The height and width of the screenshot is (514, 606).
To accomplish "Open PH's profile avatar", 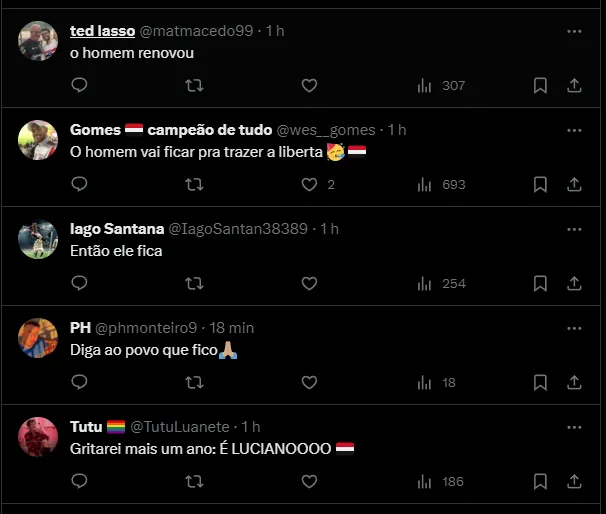I will pyautogui.click(x=38, y=337).
